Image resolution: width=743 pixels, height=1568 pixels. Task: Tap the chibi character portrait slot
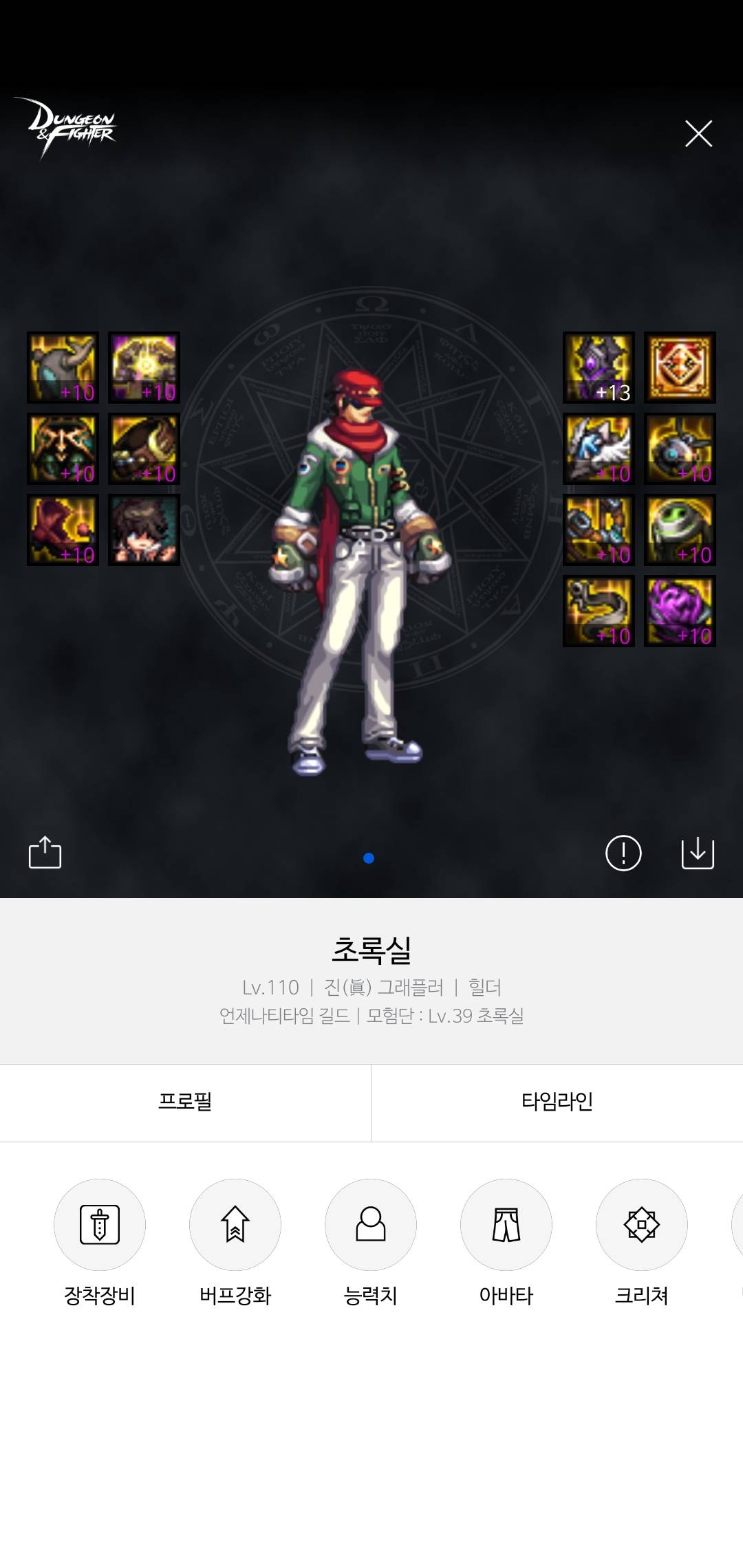pyautogui.click(x=144, y=530)
